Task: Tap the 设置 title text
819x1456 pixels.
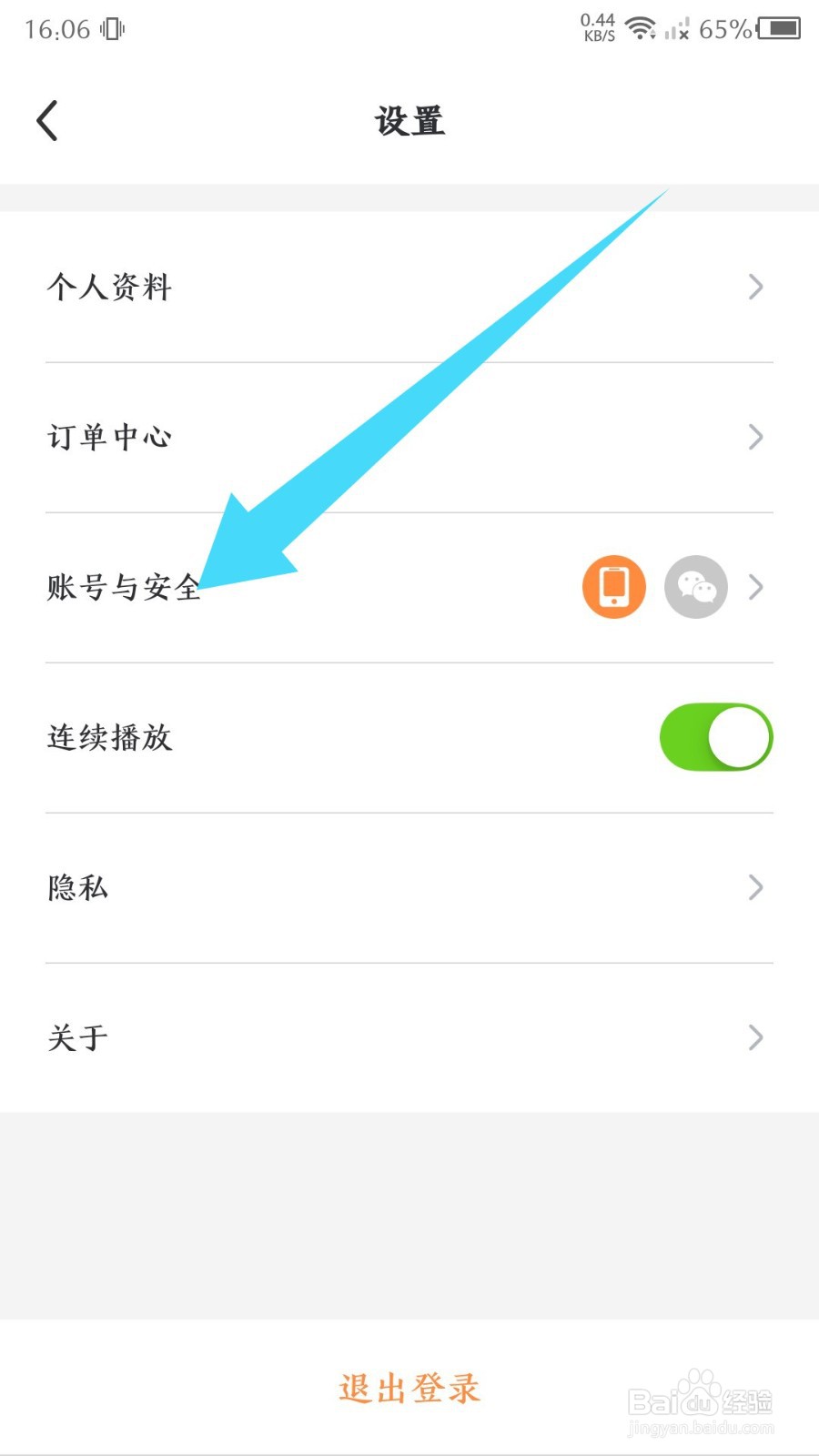Action: 409,120
